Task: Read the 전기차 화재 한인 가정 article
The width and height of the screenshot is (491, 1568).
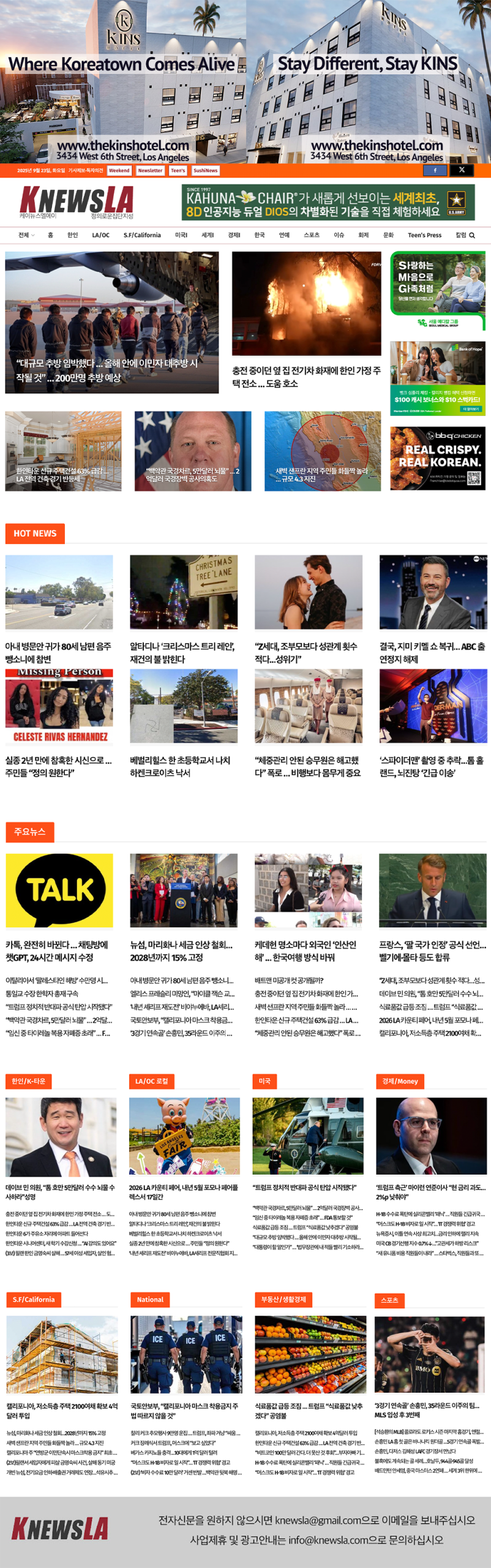Action: click(306, 377)
